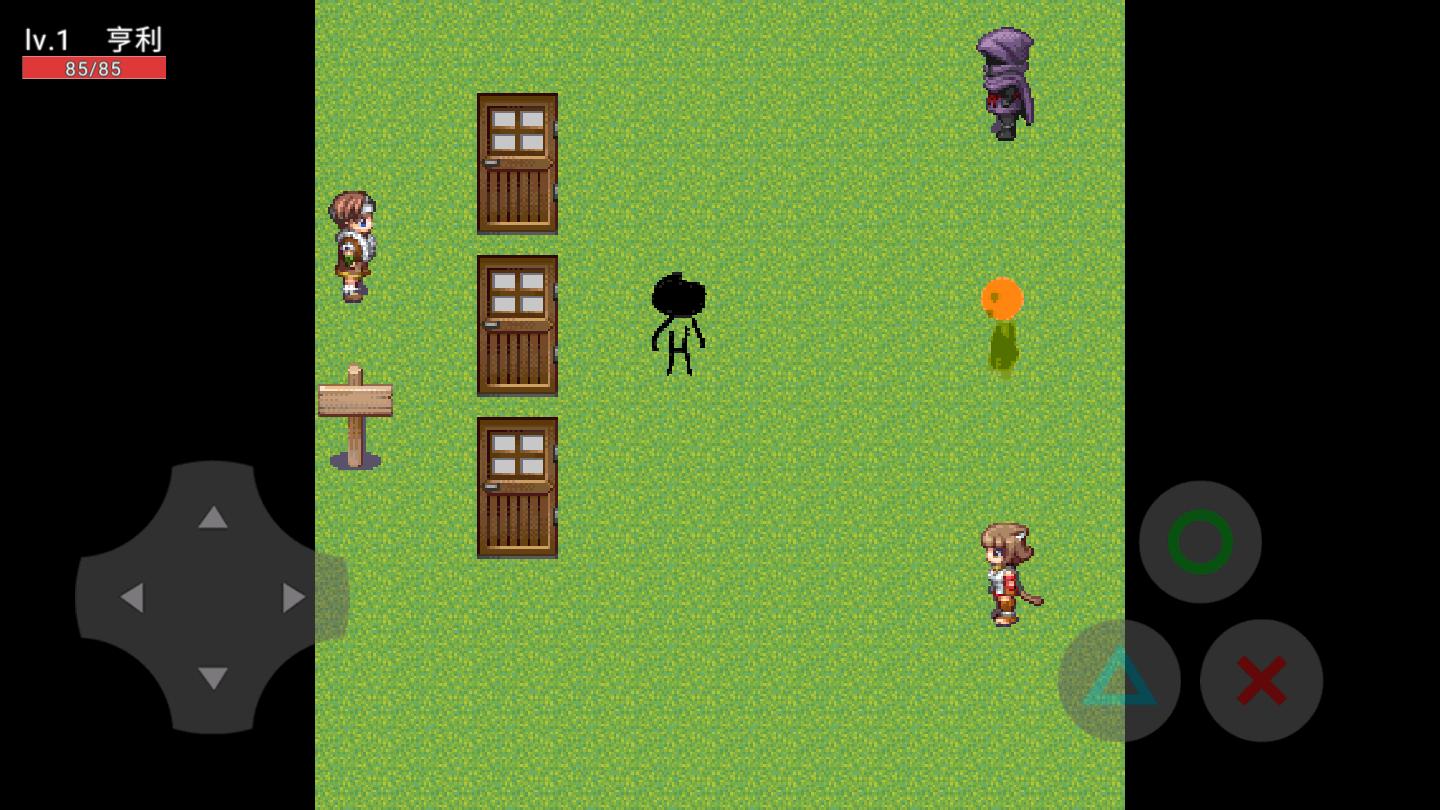Image resolution: width=1440 pixels, height=810 pixels.
Task: Tap the up arrow on the D-pad
Action: click(x=212, y=517)
